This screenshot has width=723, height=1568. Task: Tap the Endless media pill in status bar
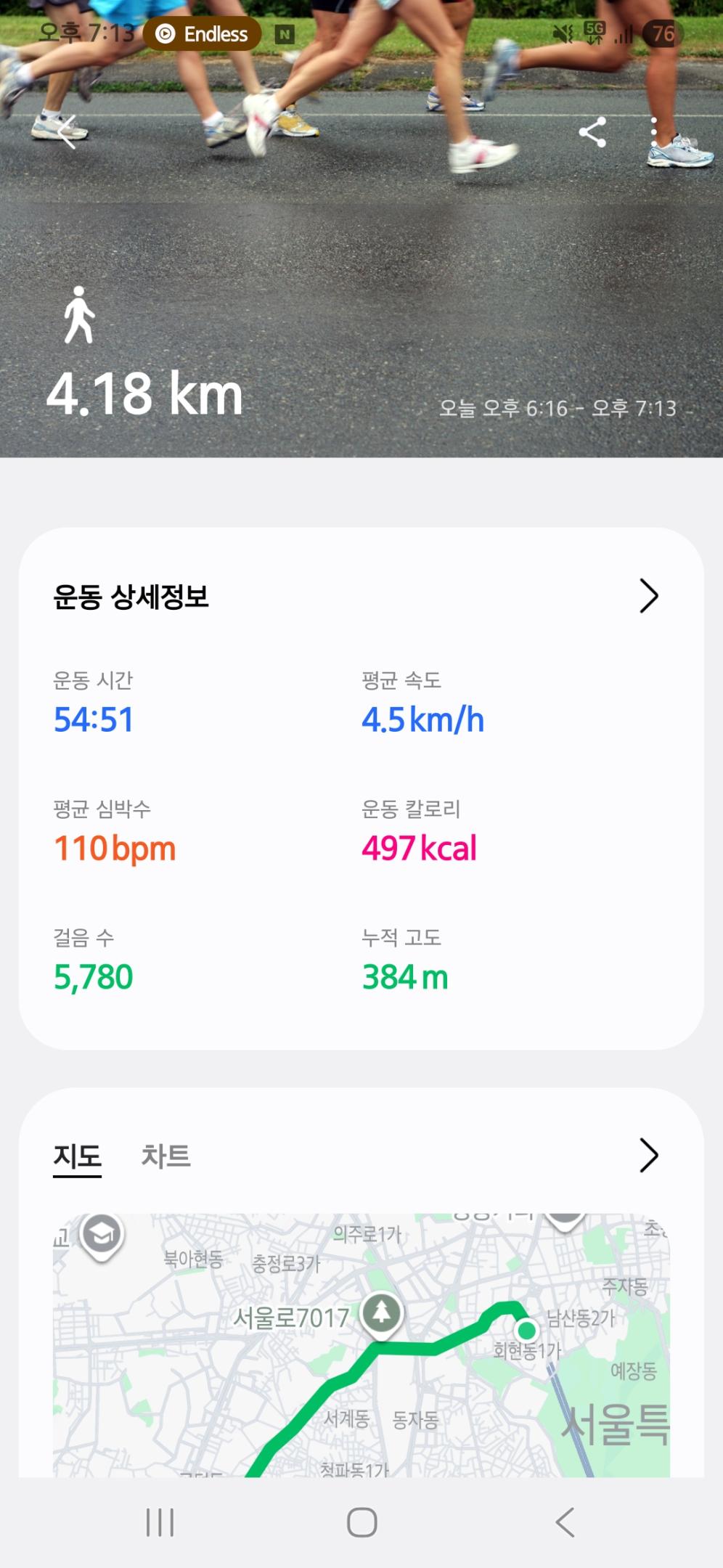[x=203, y=34]
